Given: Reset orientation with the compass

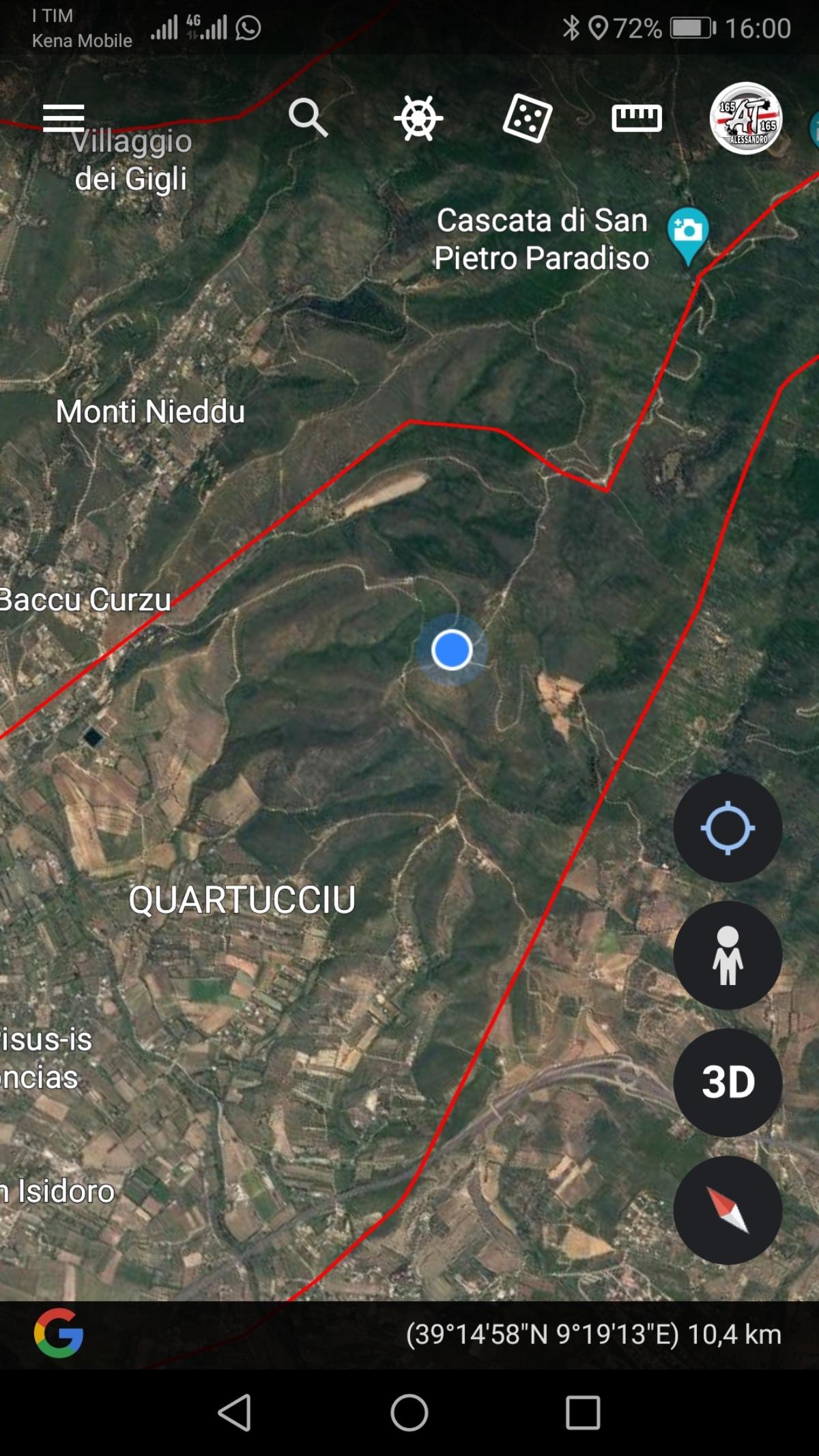Looking at the screenshot, I should tap(728, 1210).
